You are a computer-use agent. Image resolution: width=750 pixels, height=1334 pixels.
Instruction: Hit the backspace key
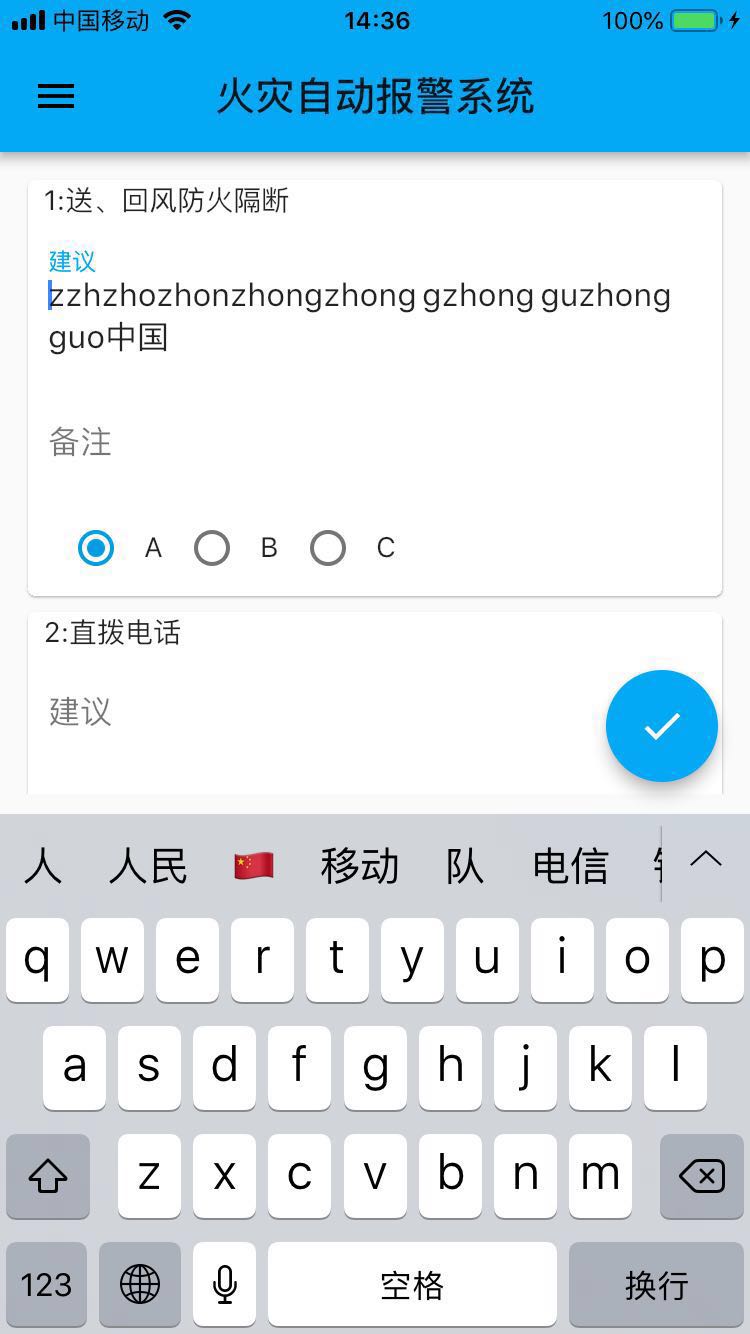tap(702, 1176)
